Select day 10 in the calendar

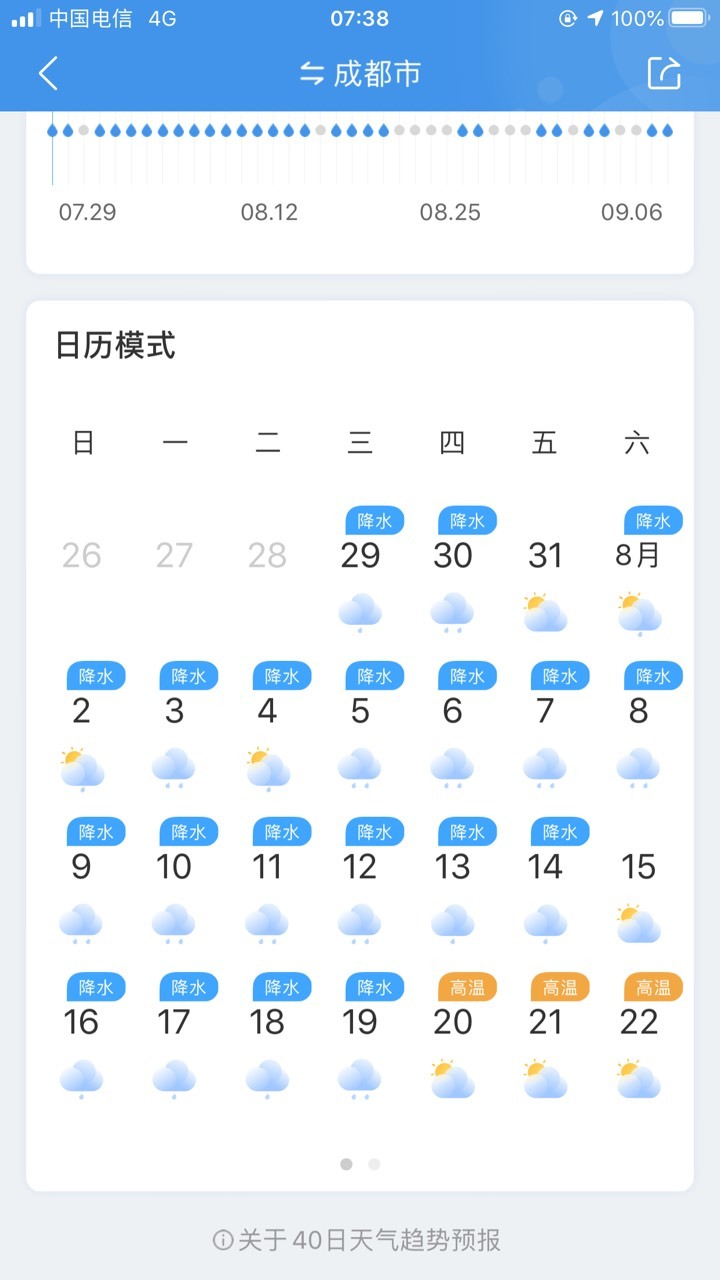[174, 882]
